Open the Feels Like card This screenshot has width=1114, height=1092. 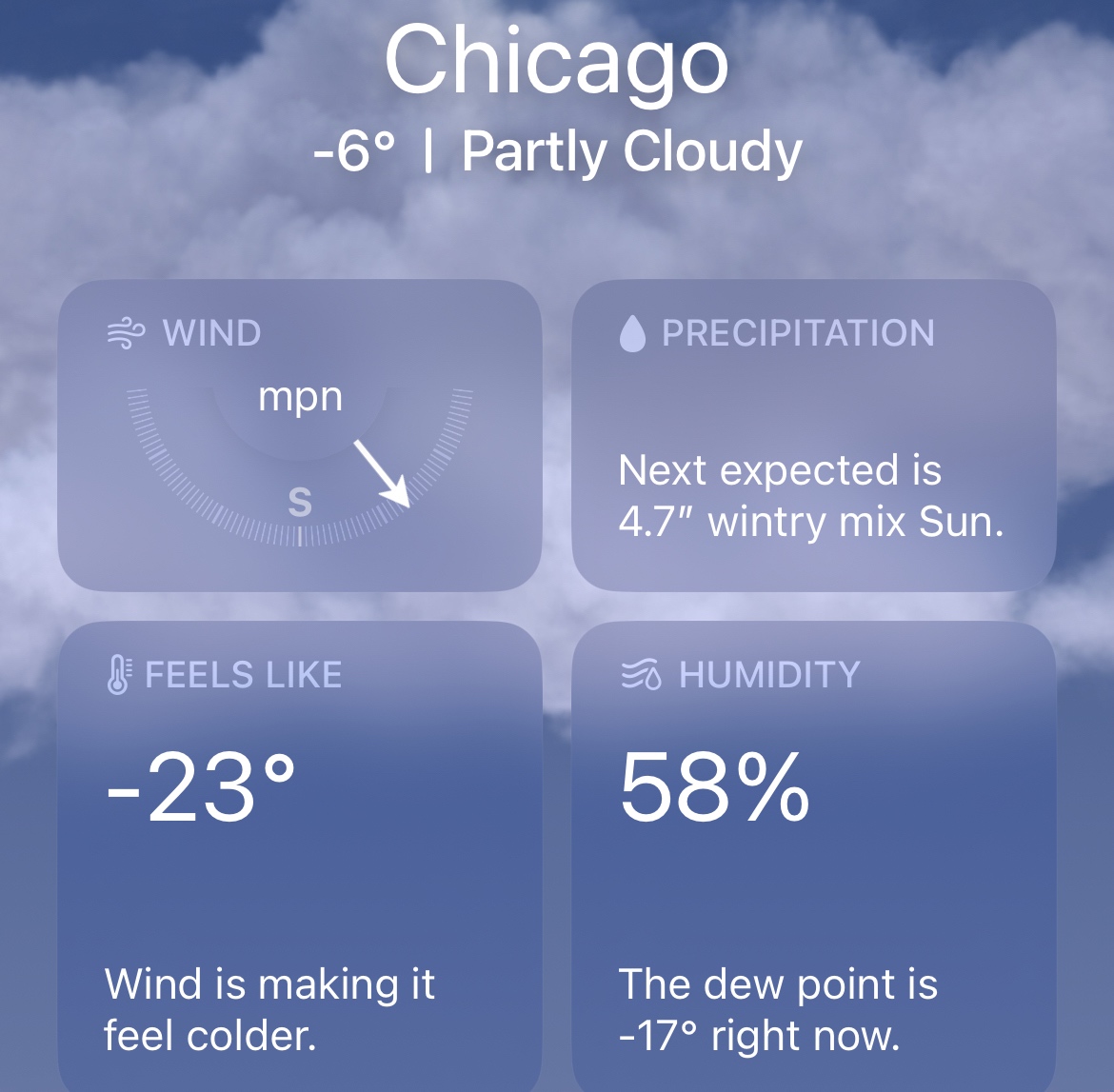tap(299, 855)
